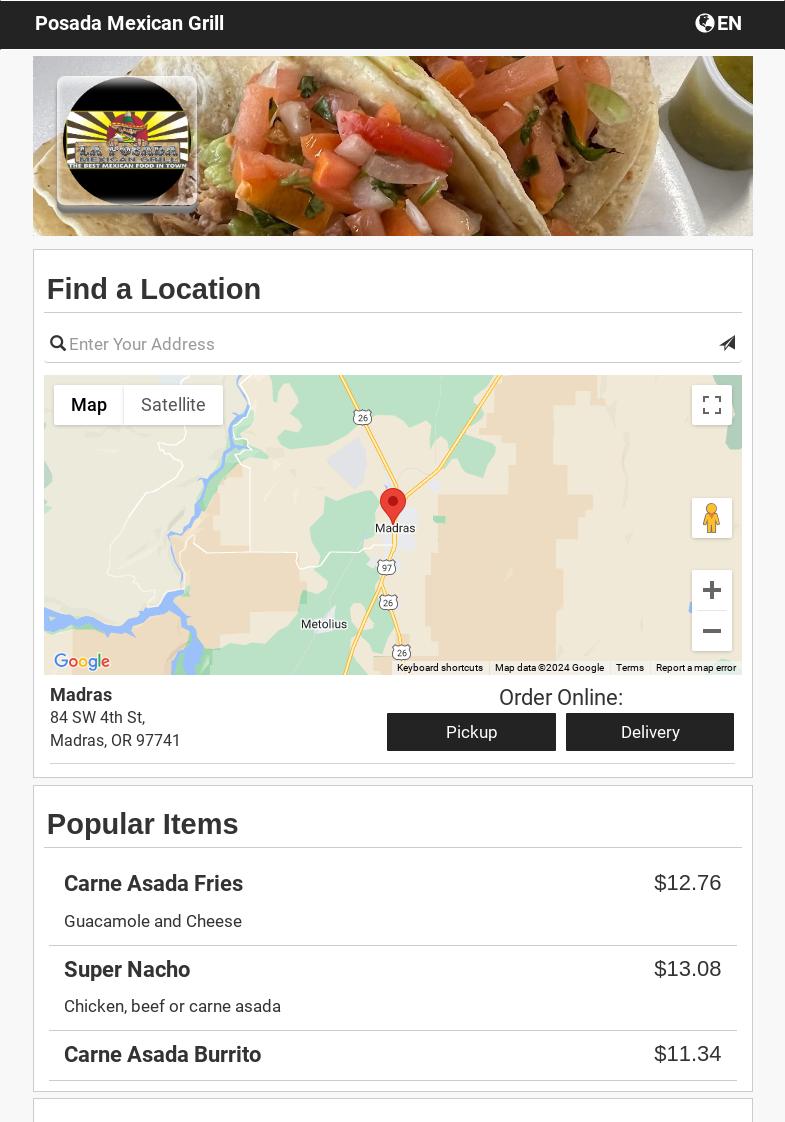The height and width of the screenshot is (1122, 785).
Task: Start a Pickup order
Action: (x=471, y=732)
